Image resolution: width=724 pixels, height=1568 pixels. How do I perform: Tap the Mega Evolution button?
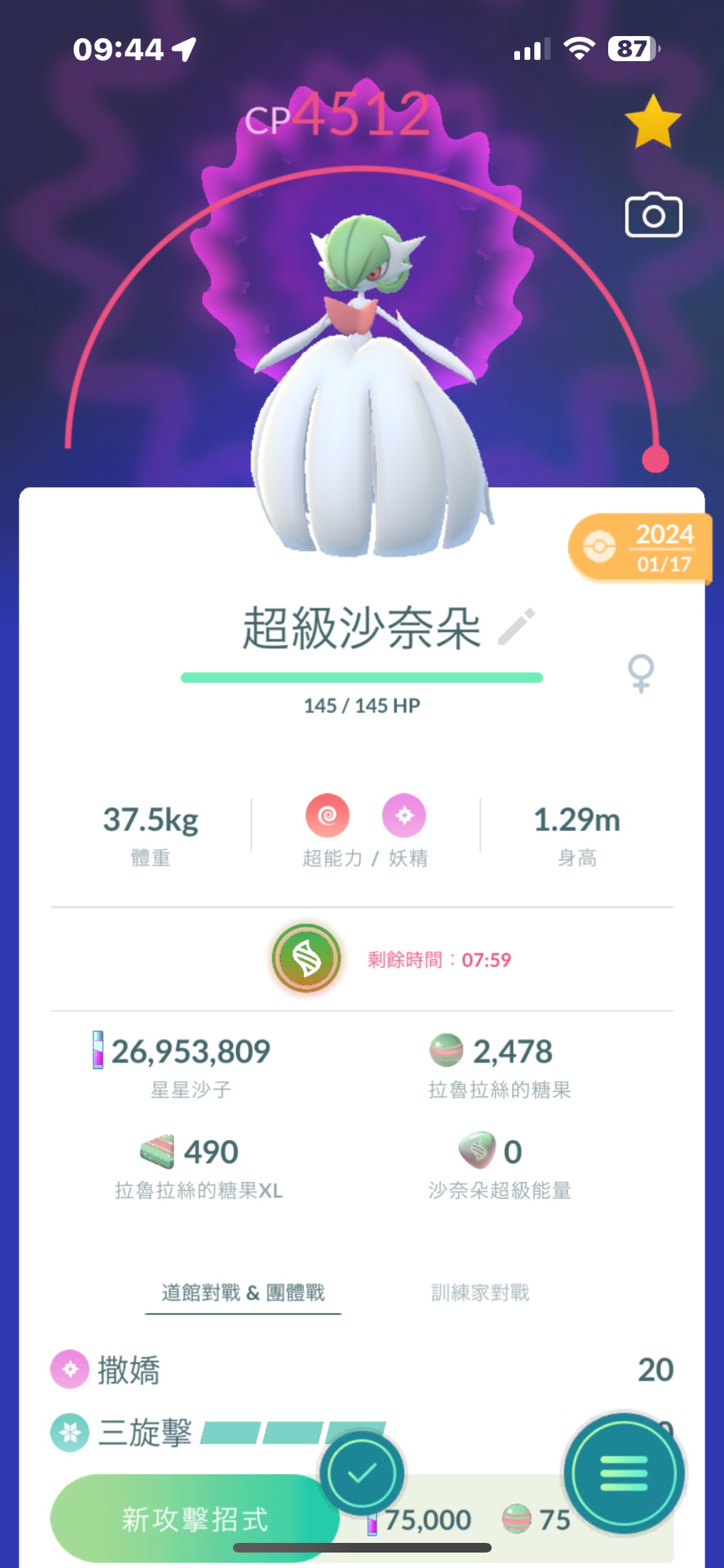pyautogui.click(x=306, y=958)
